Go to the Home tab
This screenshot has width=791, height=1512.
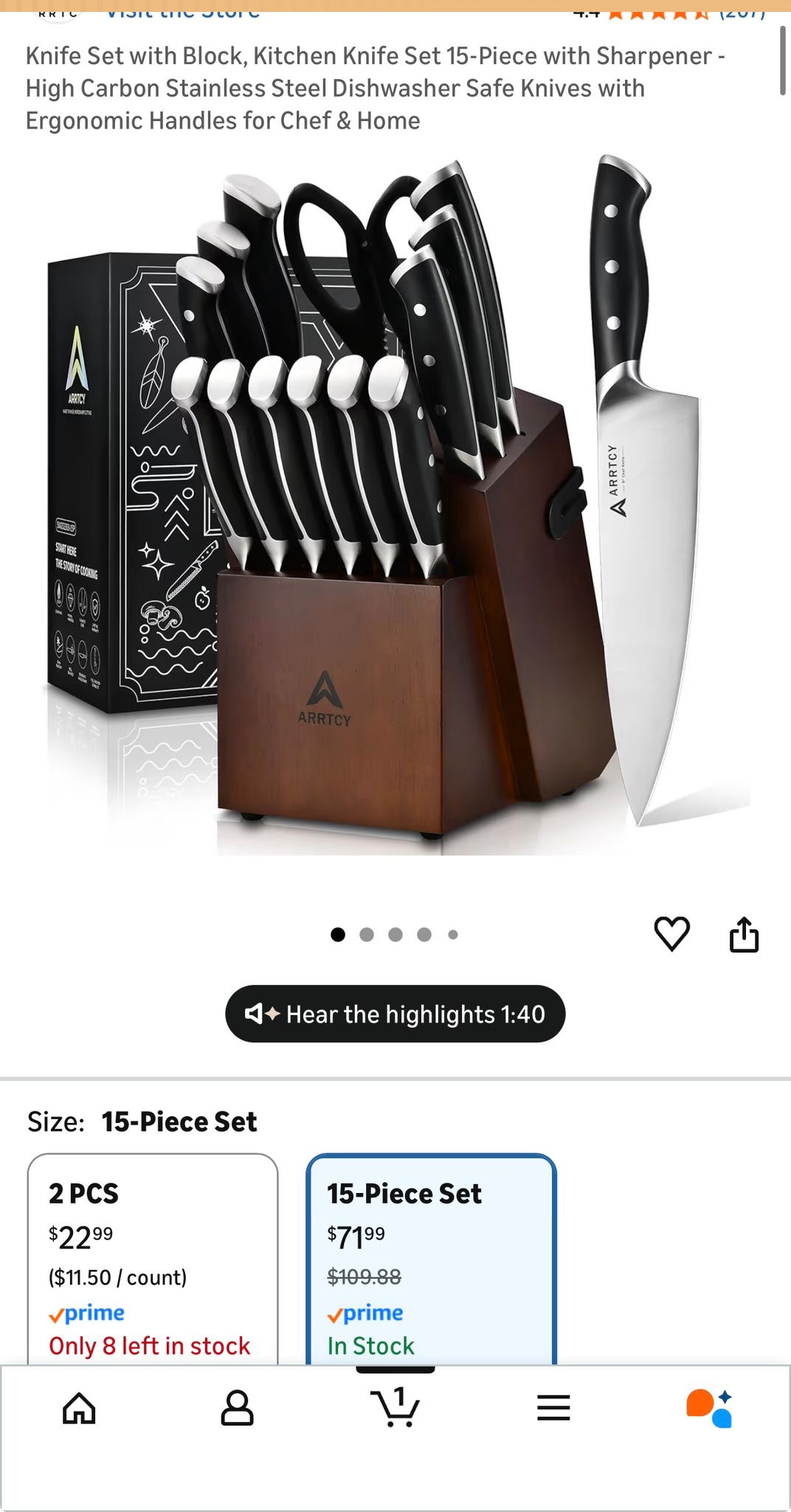79,1408
